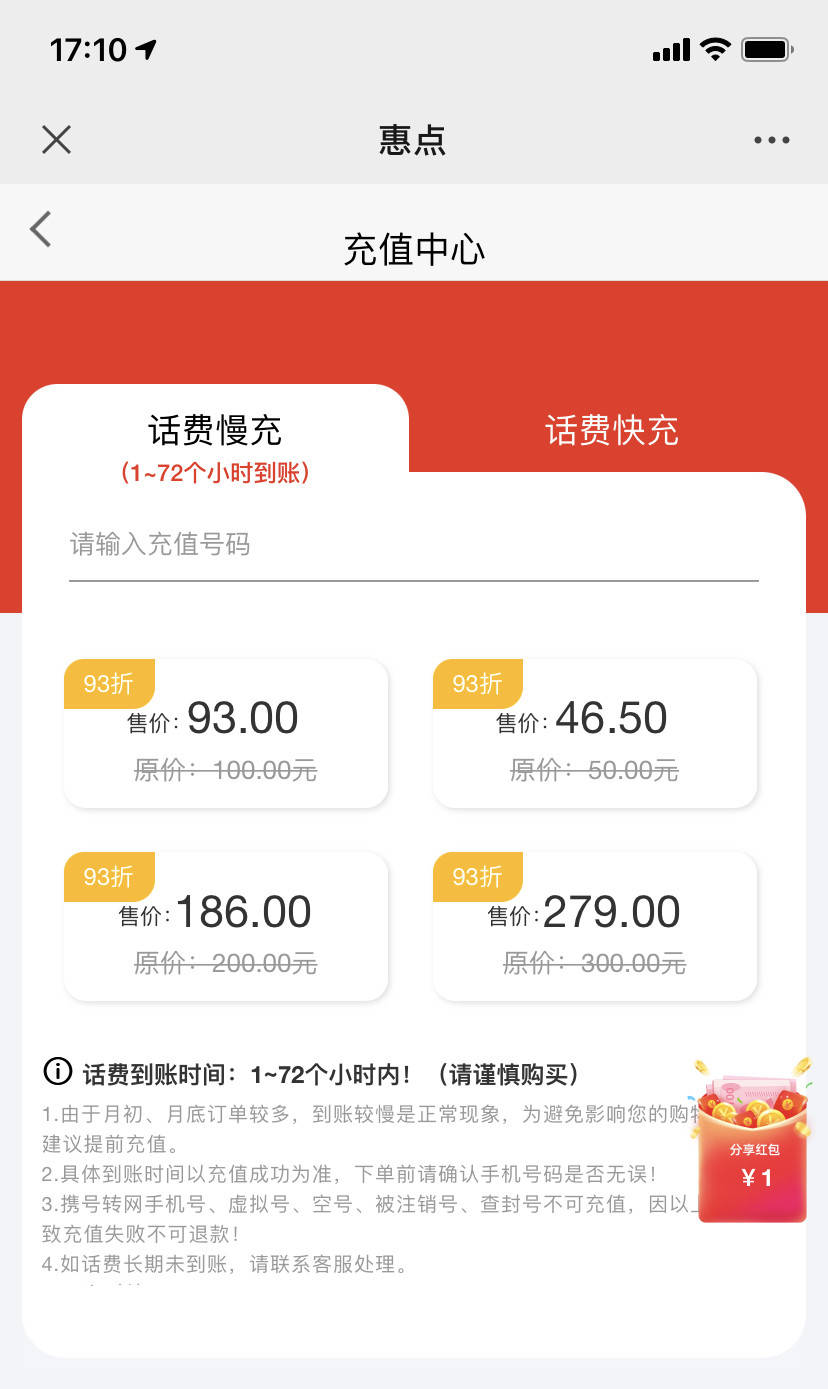Close the 惠点 mini program page
Image resolution: width=828 pixels, height=1389 pixels.
[56, 140]
